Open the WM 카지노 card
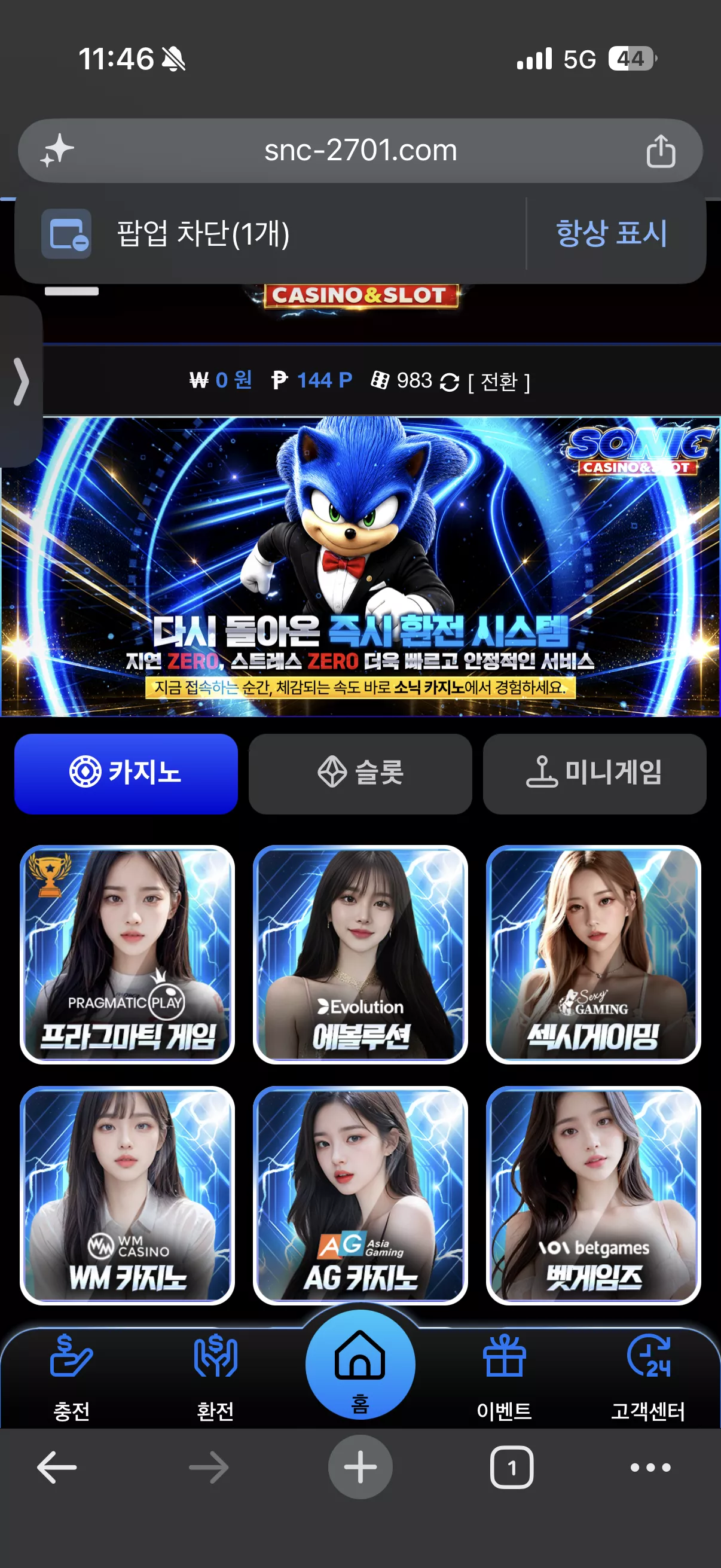This screenshot has width=721, height=1568. point(127,1195)
